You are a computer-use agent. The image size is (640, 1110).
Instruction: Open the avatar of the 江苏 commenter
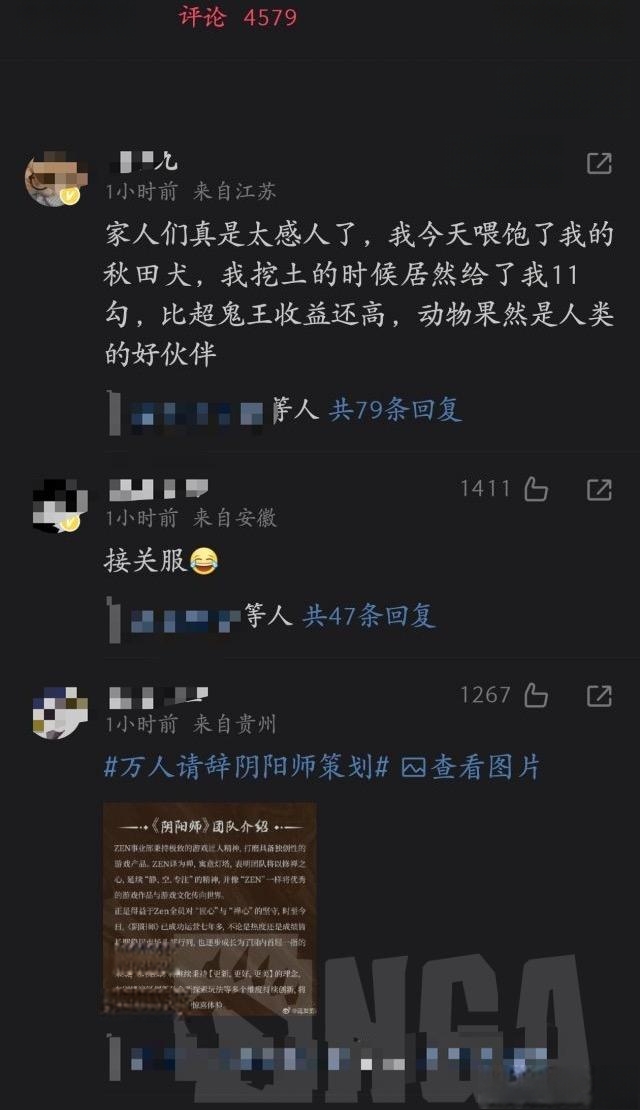52,181
